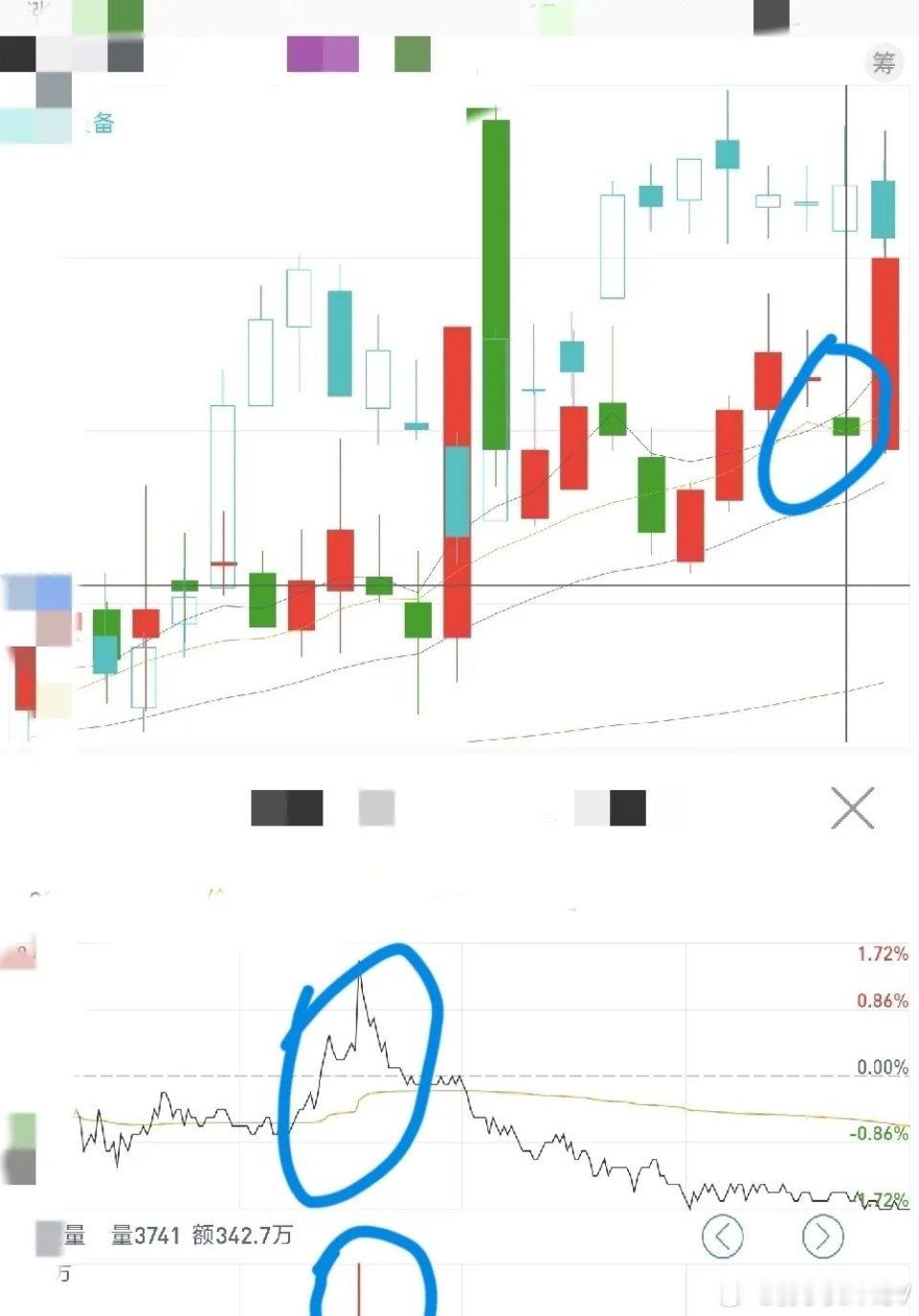The image size is (919, 1316).
Task: Close the chart with the X button
Action: click(852, 807)
